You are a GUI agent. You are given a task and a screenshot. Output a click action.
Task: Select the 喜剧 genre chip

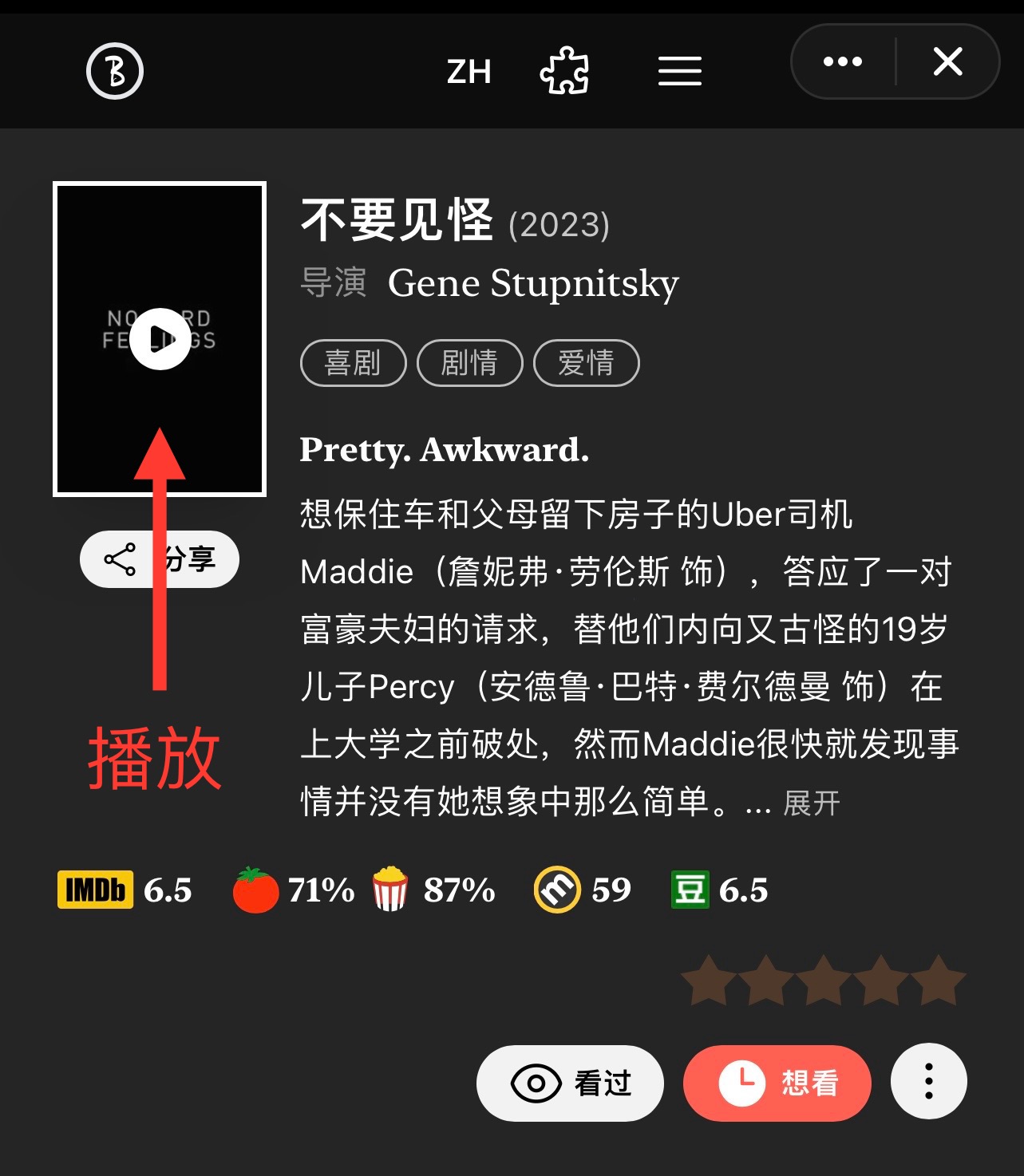353,363
